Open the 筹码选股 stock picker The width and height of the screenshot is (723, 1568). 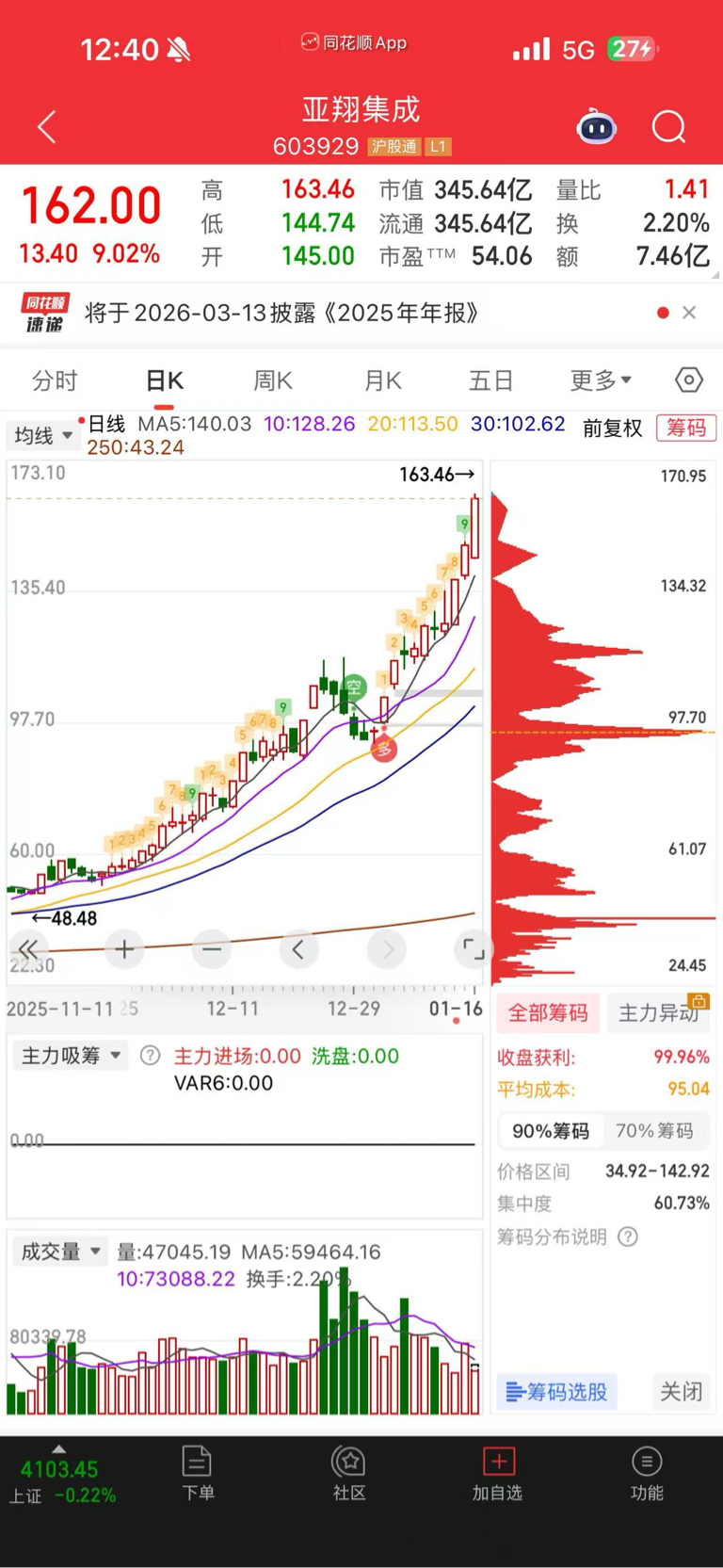pos(556,1391)
